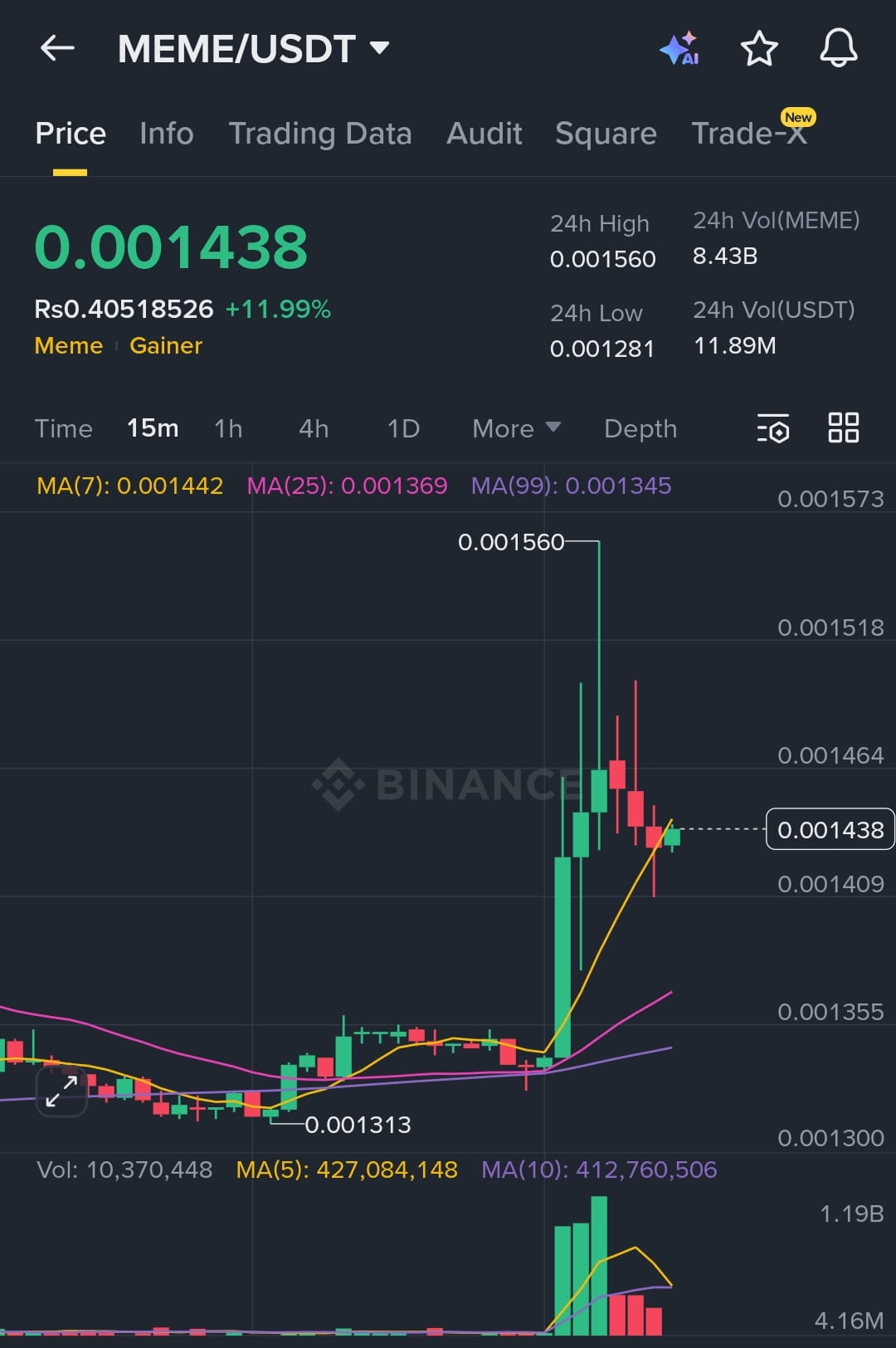Switch to the Square tab
This screenshot has width=896, height=1348.
606,134
